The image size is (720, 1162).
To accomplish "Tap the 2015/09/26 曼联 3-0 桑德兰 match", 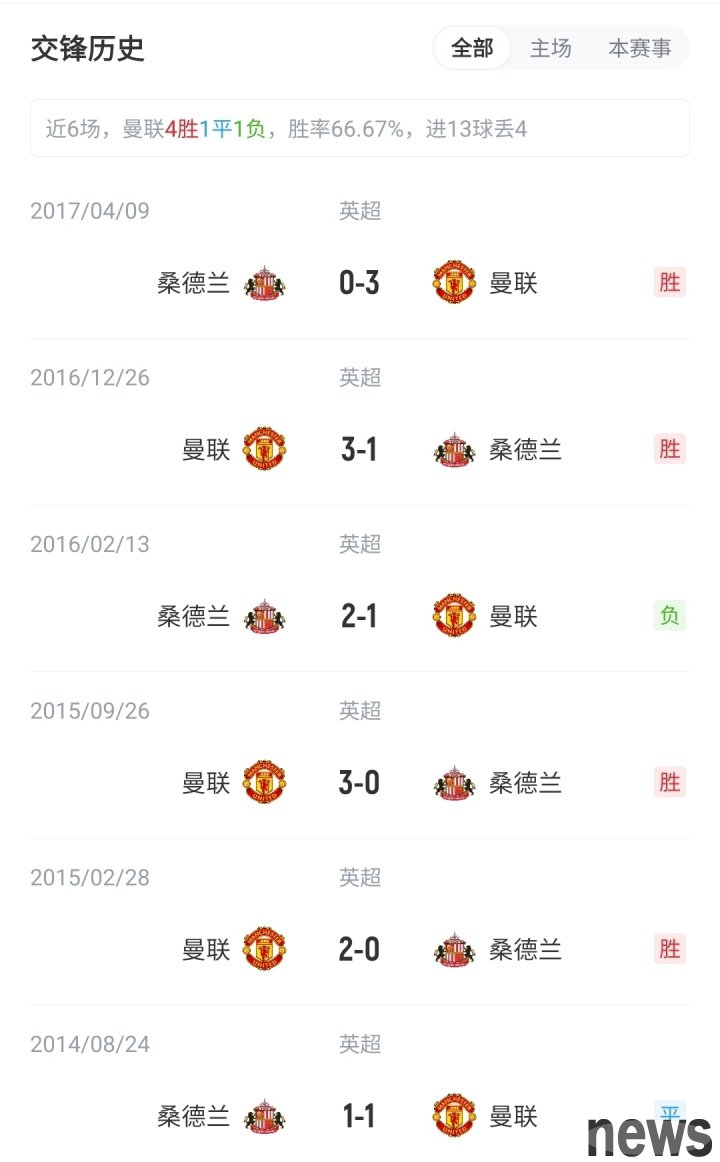I will (x=359, y=782).
